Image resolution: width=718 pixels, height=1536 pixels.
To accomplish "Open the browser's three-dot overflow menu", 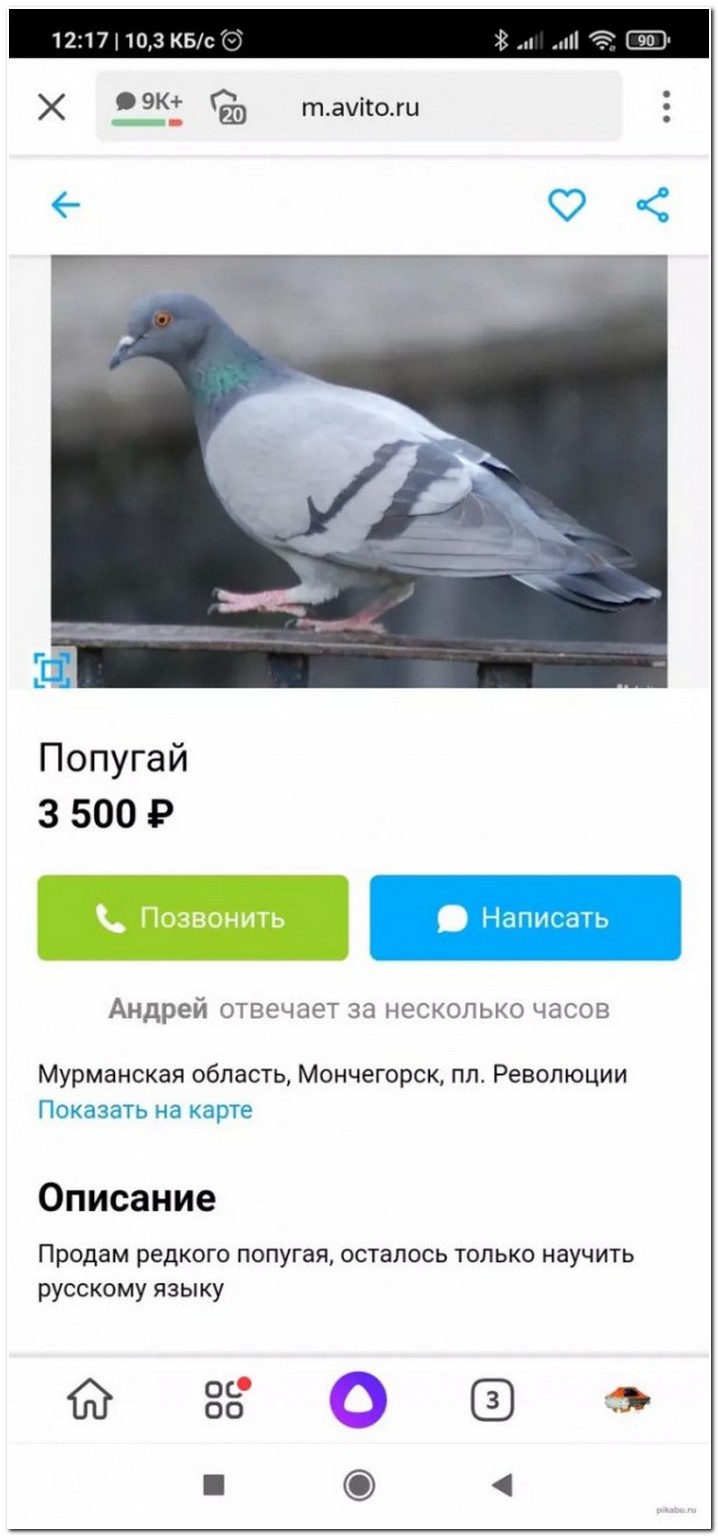I will 666,107.
